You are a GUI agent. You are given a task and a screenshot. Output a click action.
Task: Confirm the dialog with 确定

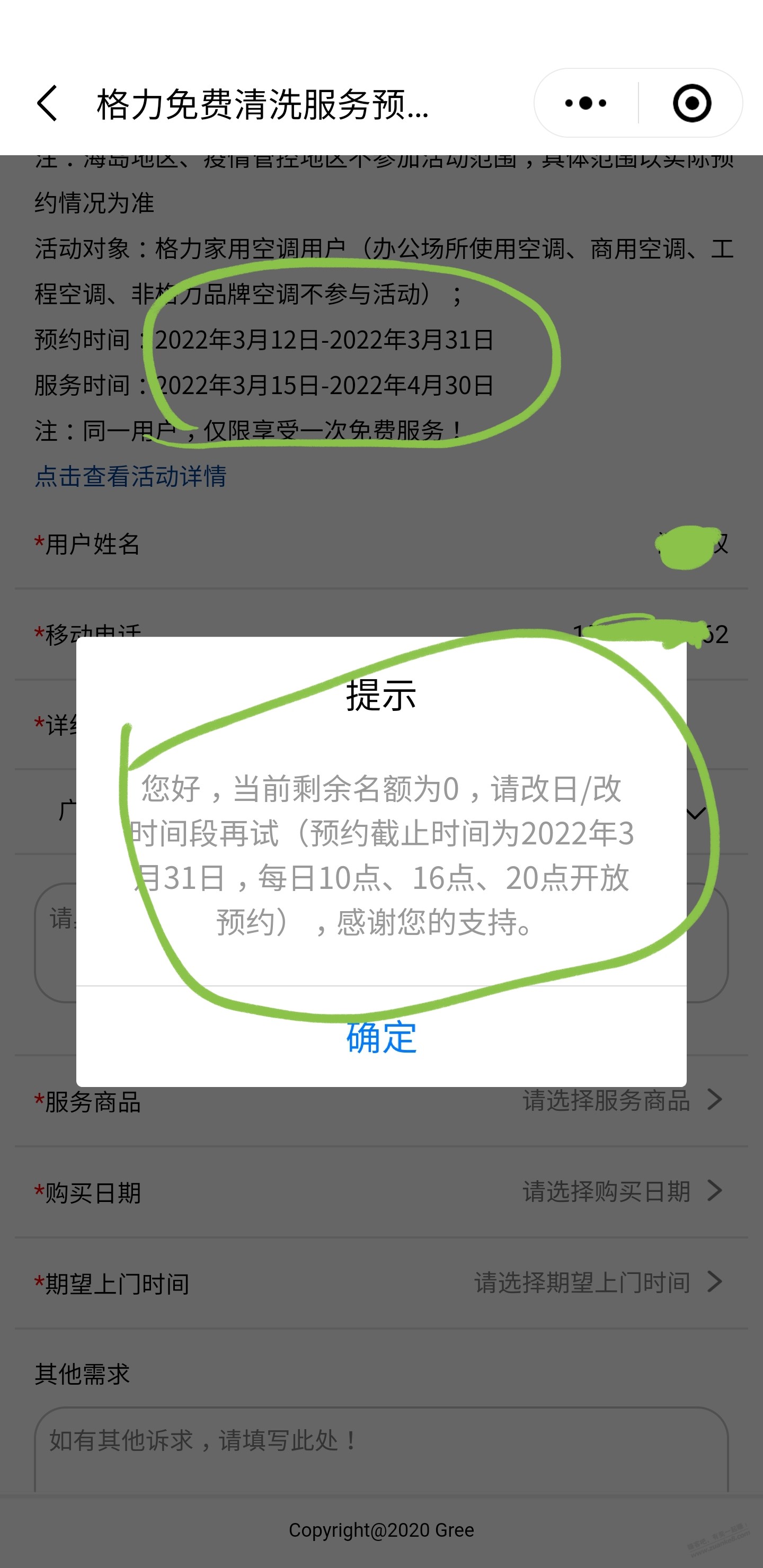pos(381,1037)
